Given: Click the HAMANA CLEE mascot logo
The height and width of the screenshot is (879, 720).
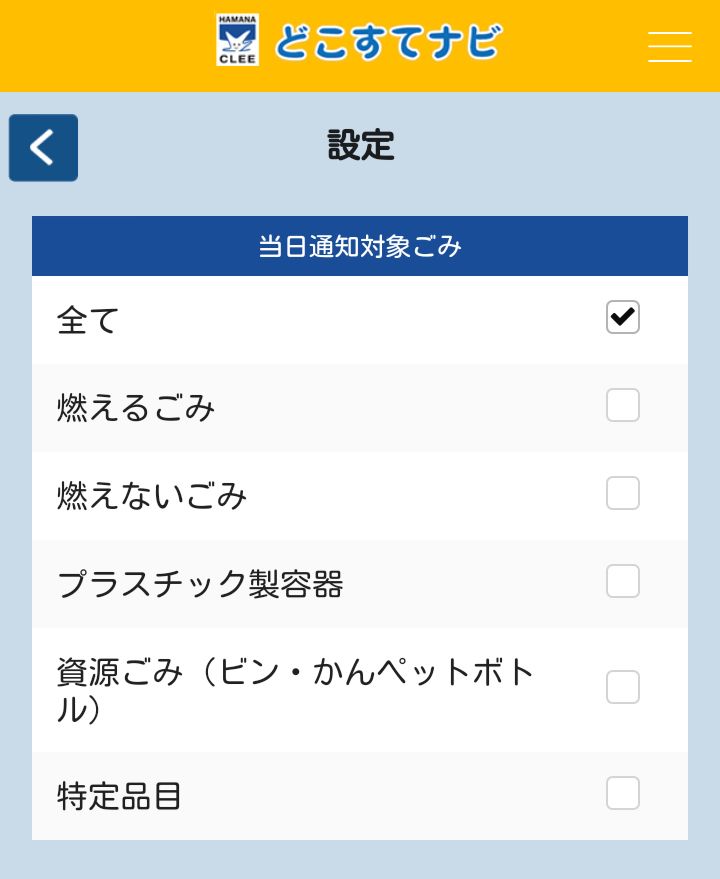Looking at the screenshot, I should pos(236,40).
